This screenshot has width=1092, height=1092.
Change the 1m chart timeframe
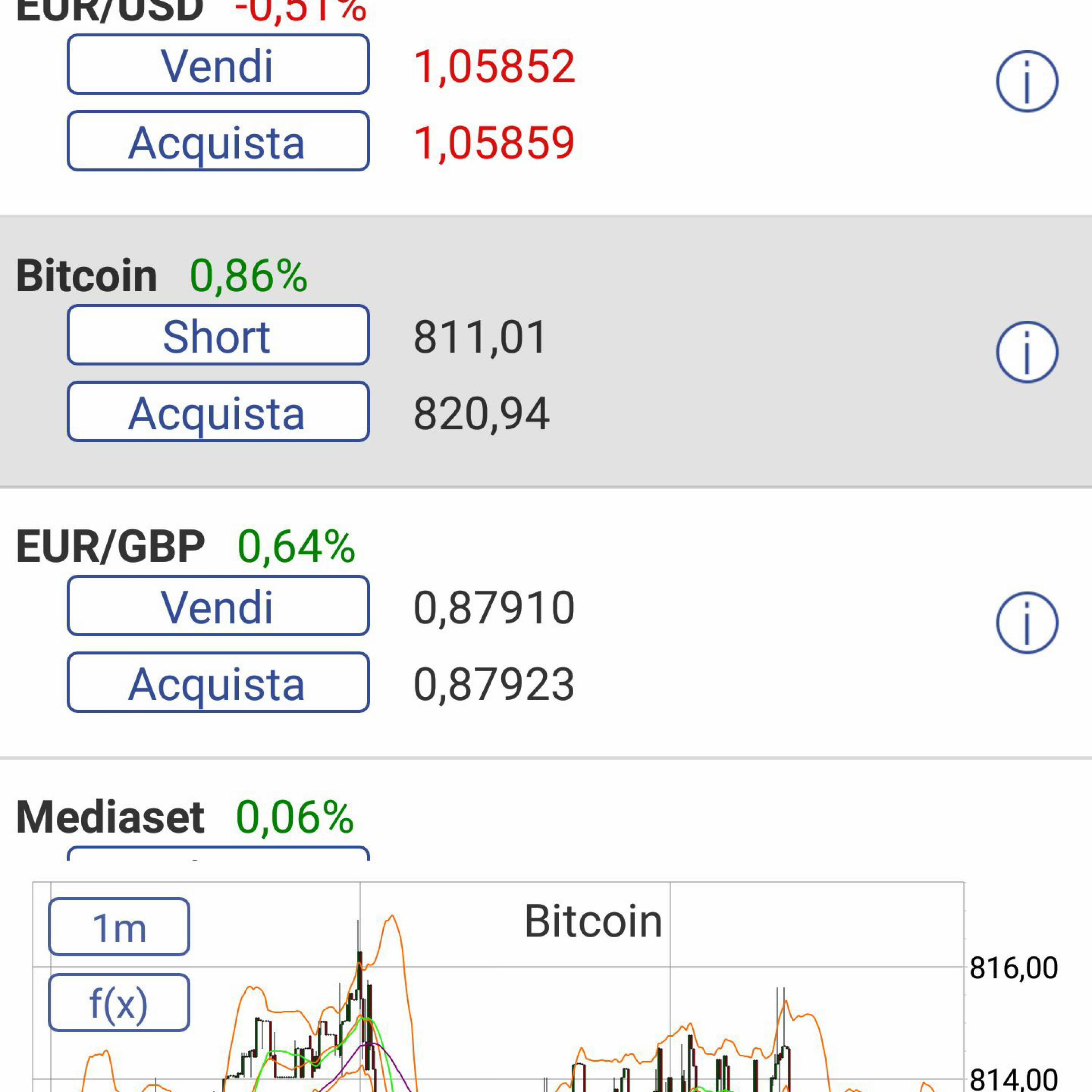point(119,927)
